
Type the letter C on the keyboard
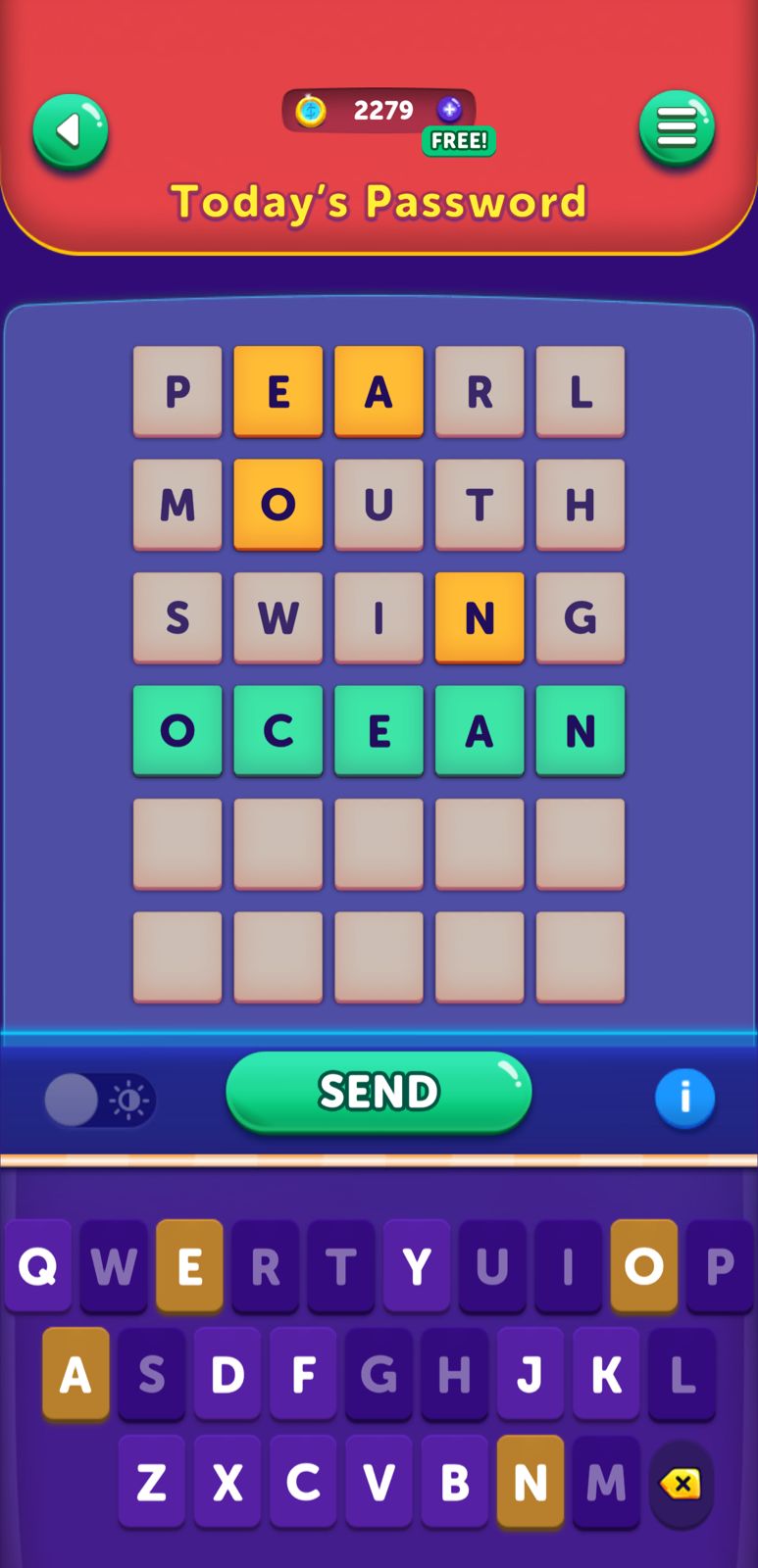pos(303,1482)
